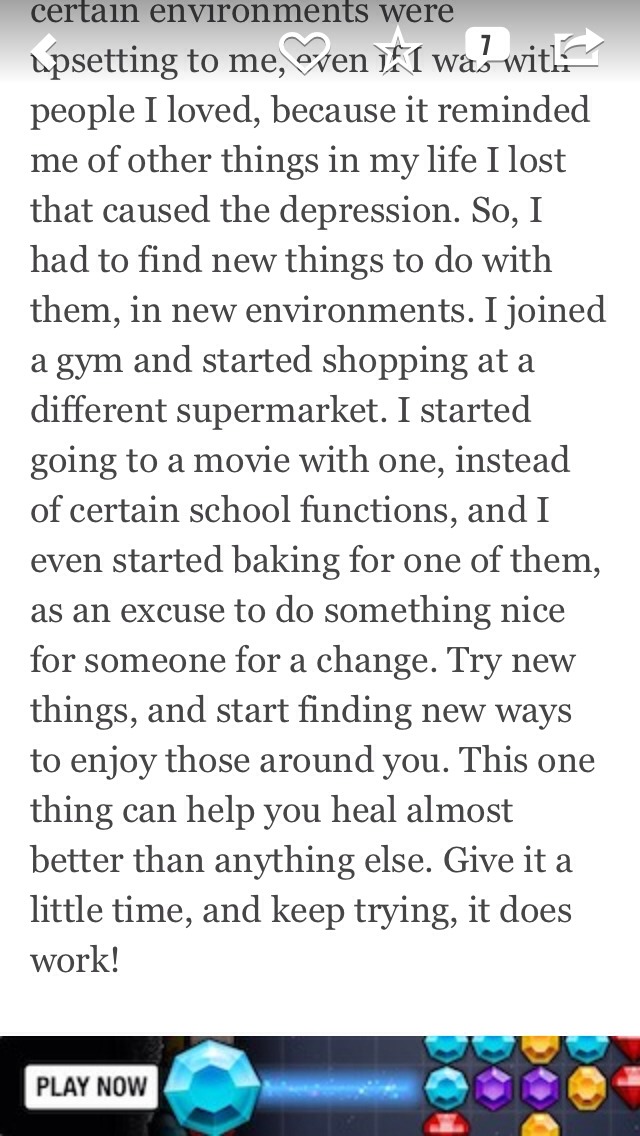
Task: Go back using the left arrow
Action: (x=43, y=49)
